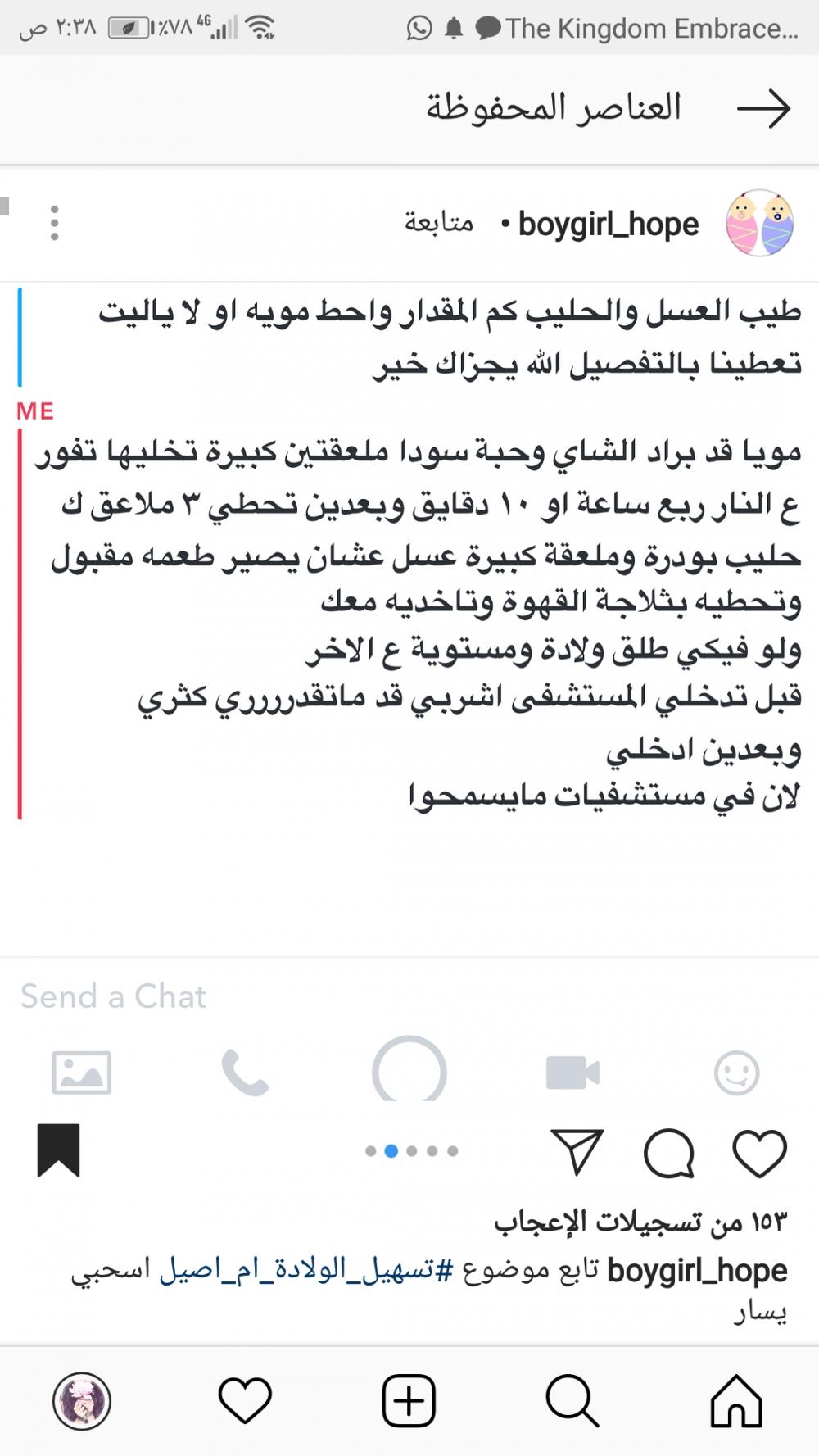Open my profile tab

pyautogui.click(x=82, y=1400)
